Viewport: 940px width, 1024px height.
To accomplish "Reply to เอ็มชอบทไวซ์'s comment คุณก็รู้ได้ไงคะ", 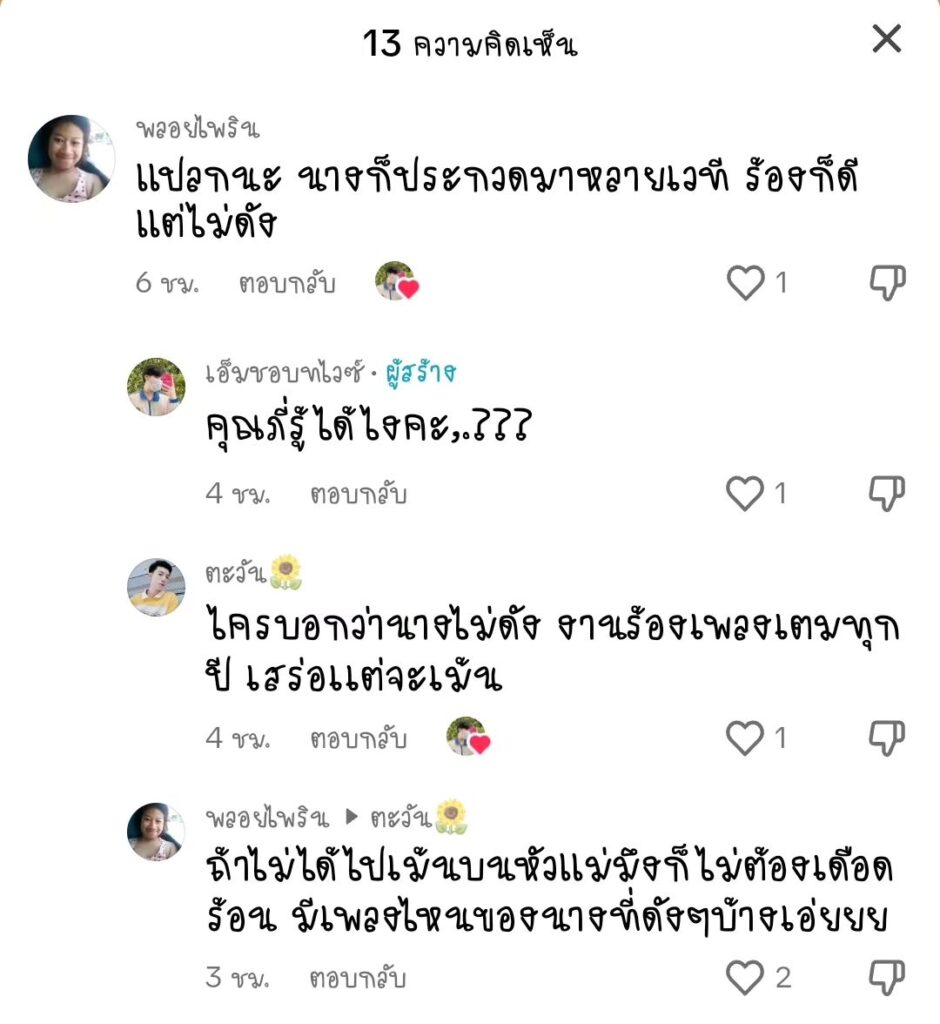I will pos(358,494).
